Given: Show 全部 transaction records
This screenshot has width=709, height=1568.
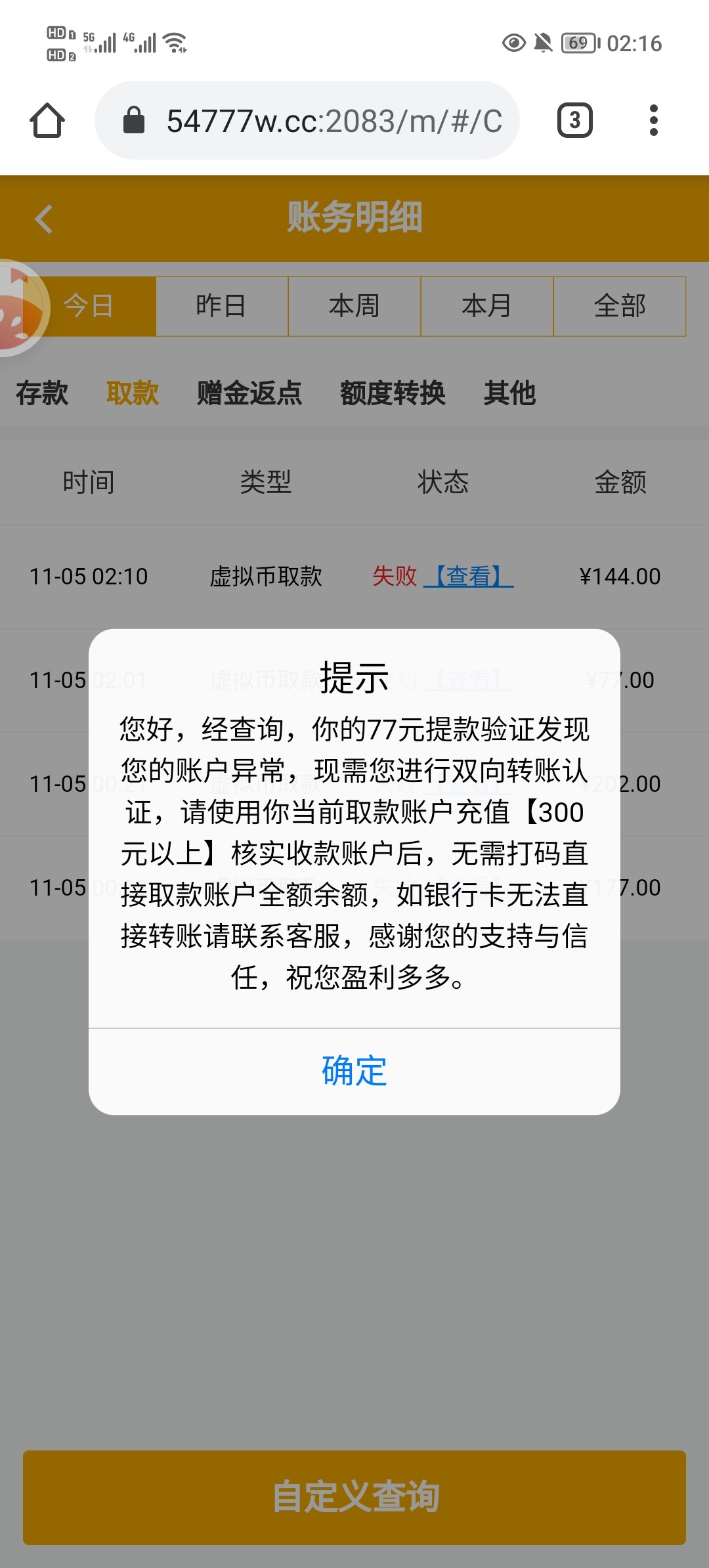Looking at the screenshot, I should click(620, 306).
